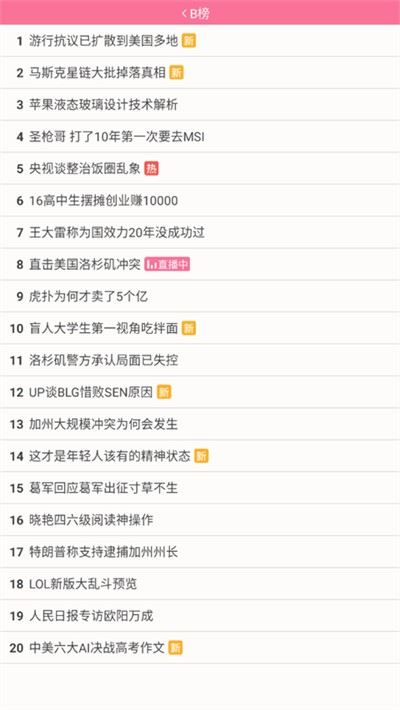The image size is (400, 710).
Task: Open topic 游行抗议已扩散到美国多地
Action: tap(200, 41)
